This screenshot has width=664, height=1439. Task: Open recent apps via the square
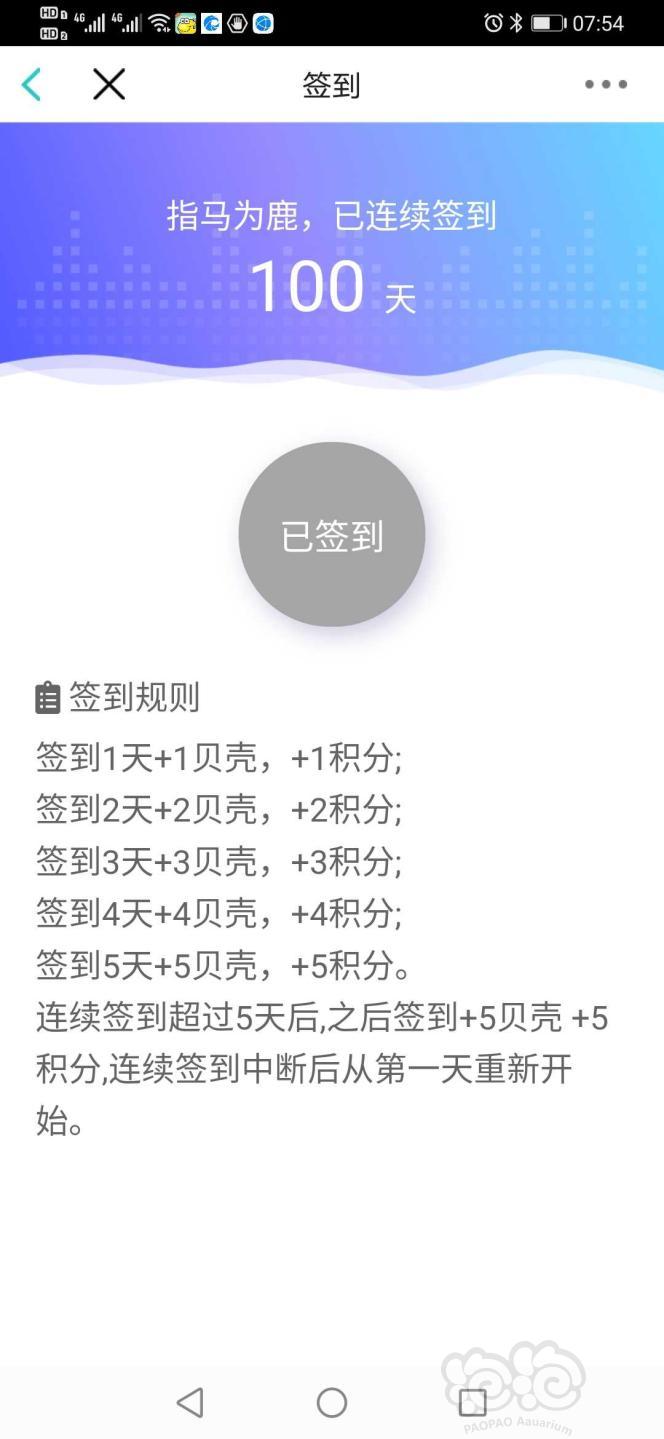coord(472,1402)
